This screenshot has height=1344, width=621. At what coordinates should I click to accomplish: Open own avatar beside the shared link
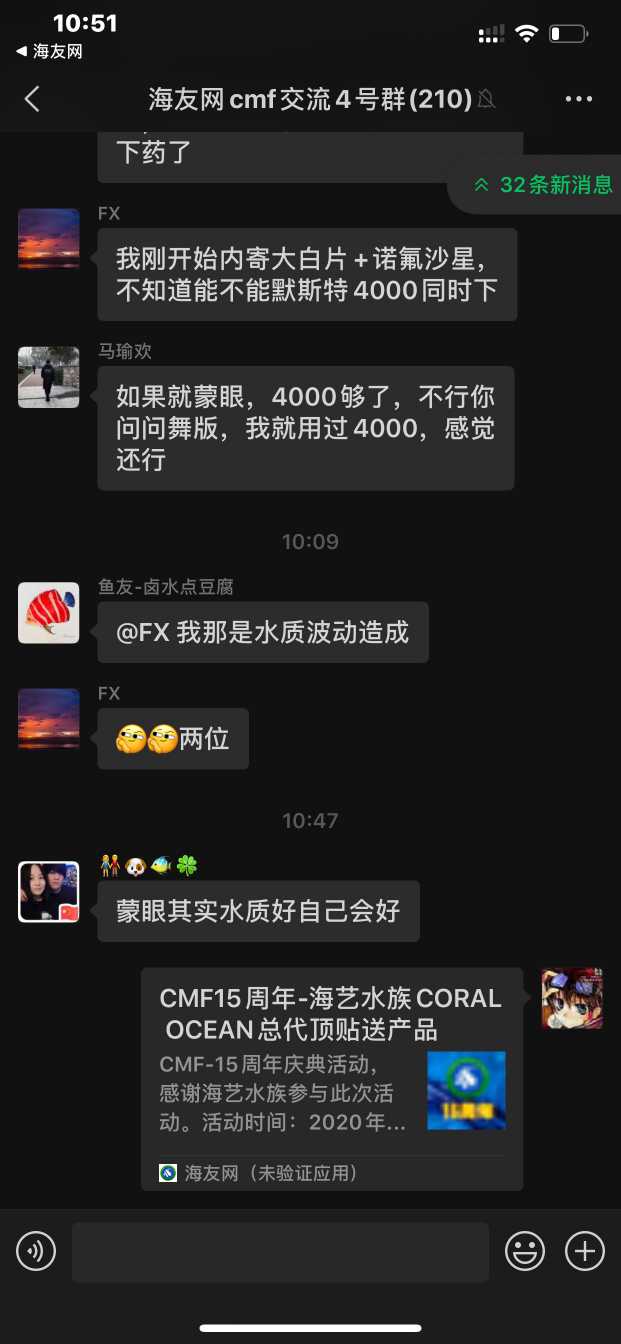click(x=572, y=998)
